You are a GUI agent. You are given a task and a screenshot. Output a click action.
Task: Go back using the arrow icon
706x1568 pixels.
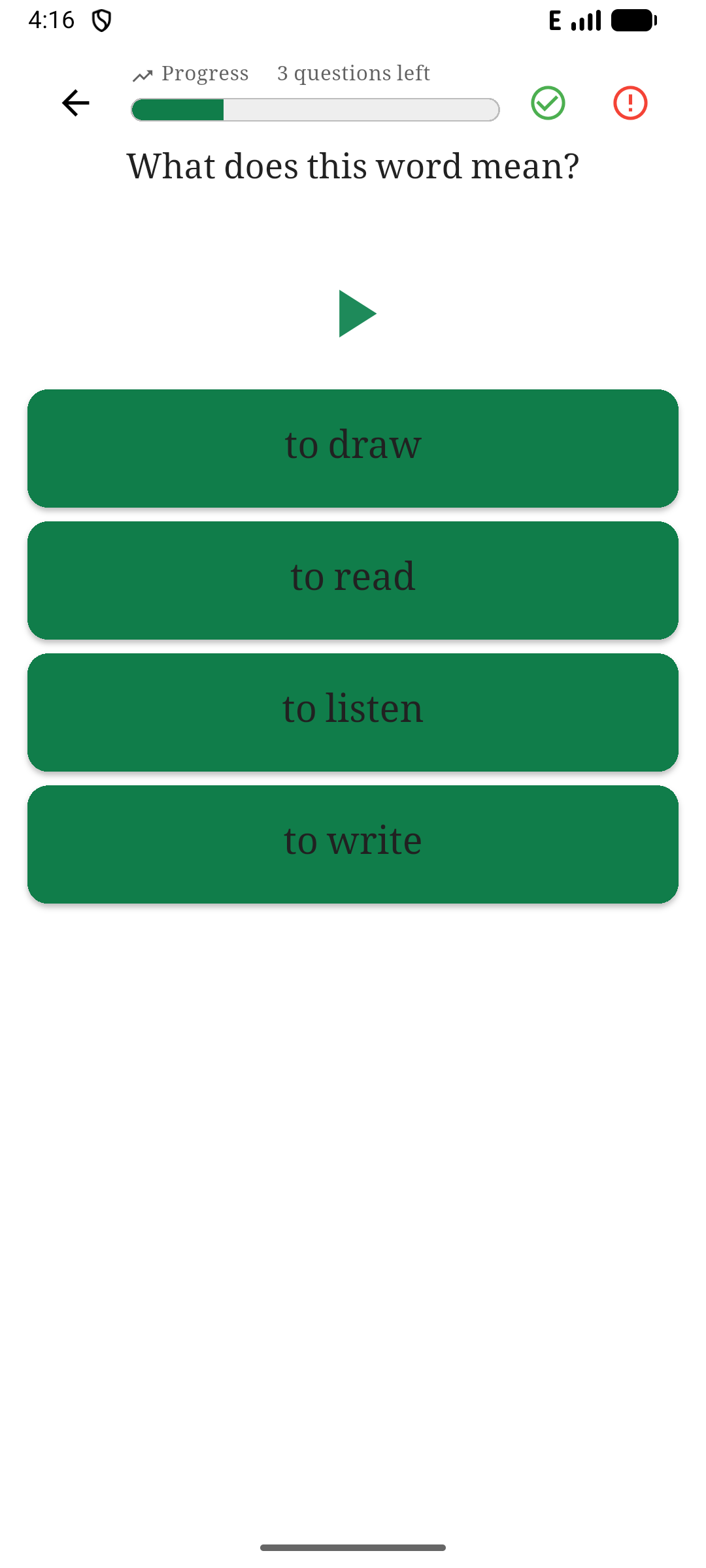[75, 103]
